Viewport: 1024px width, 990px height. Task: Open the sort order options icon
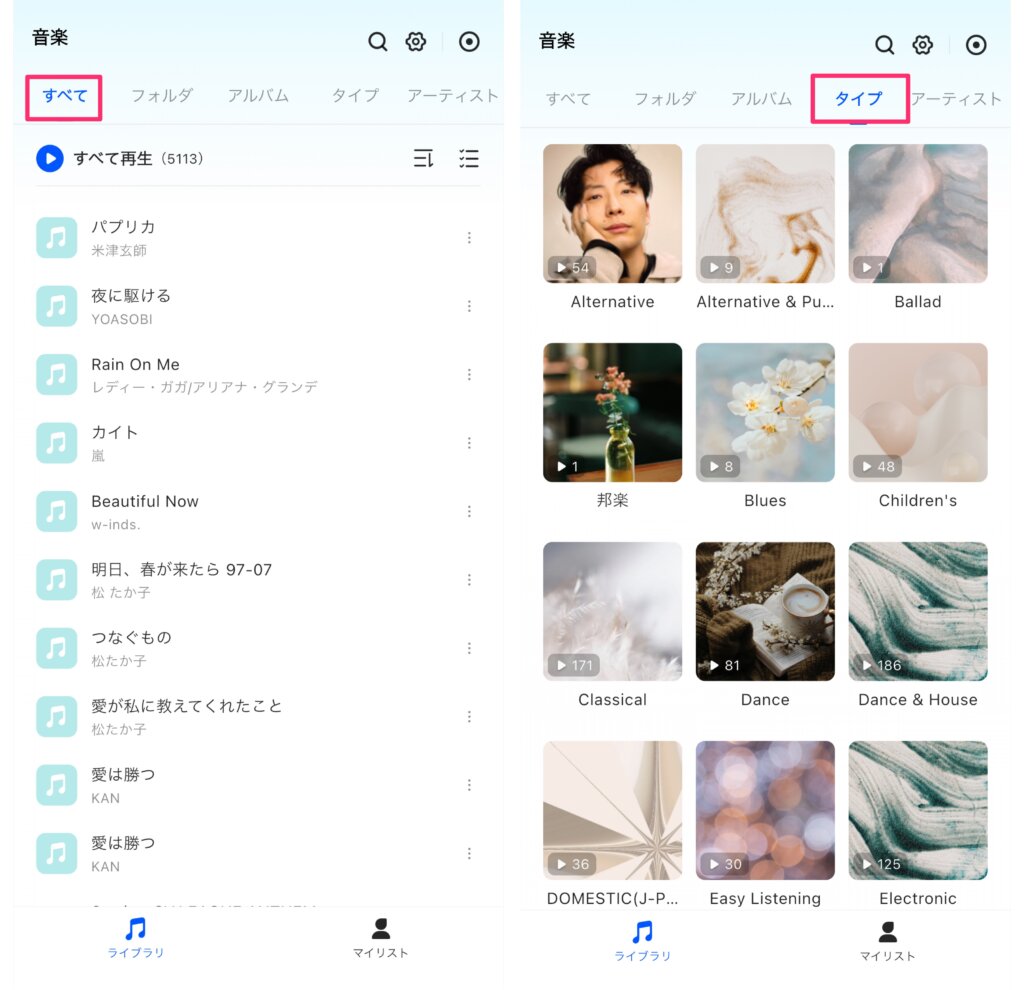tap(424, 158)
